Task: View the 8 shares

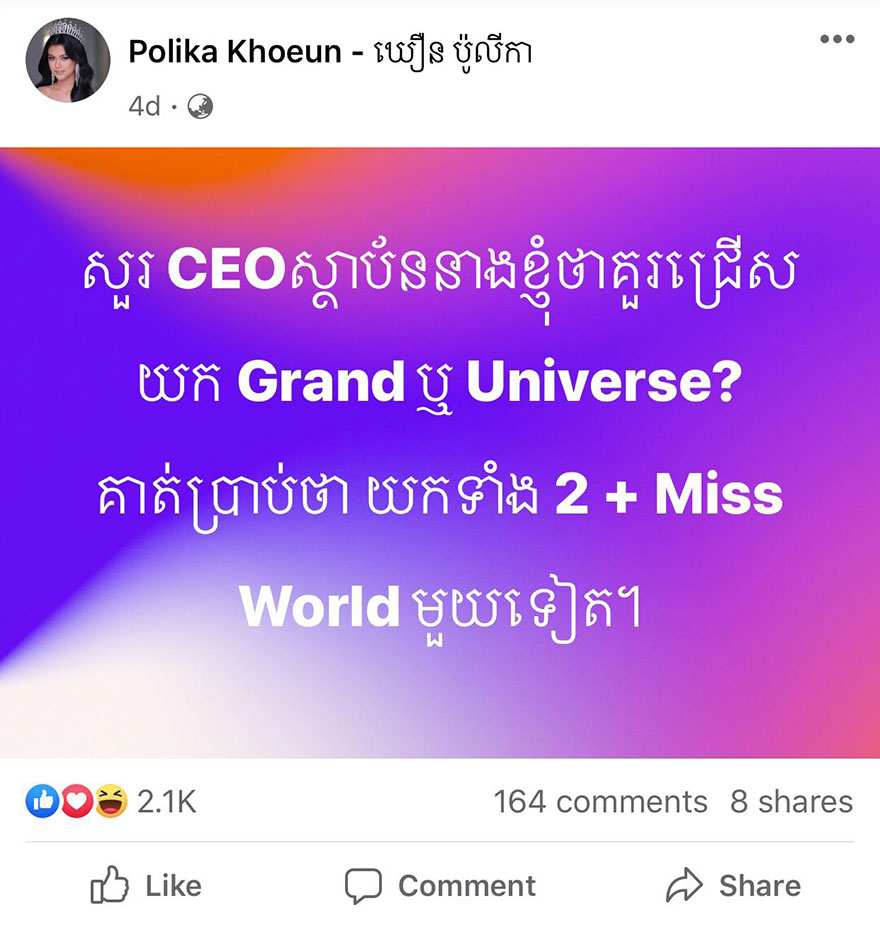Action: pyautogui.click(x=791, y=801)
